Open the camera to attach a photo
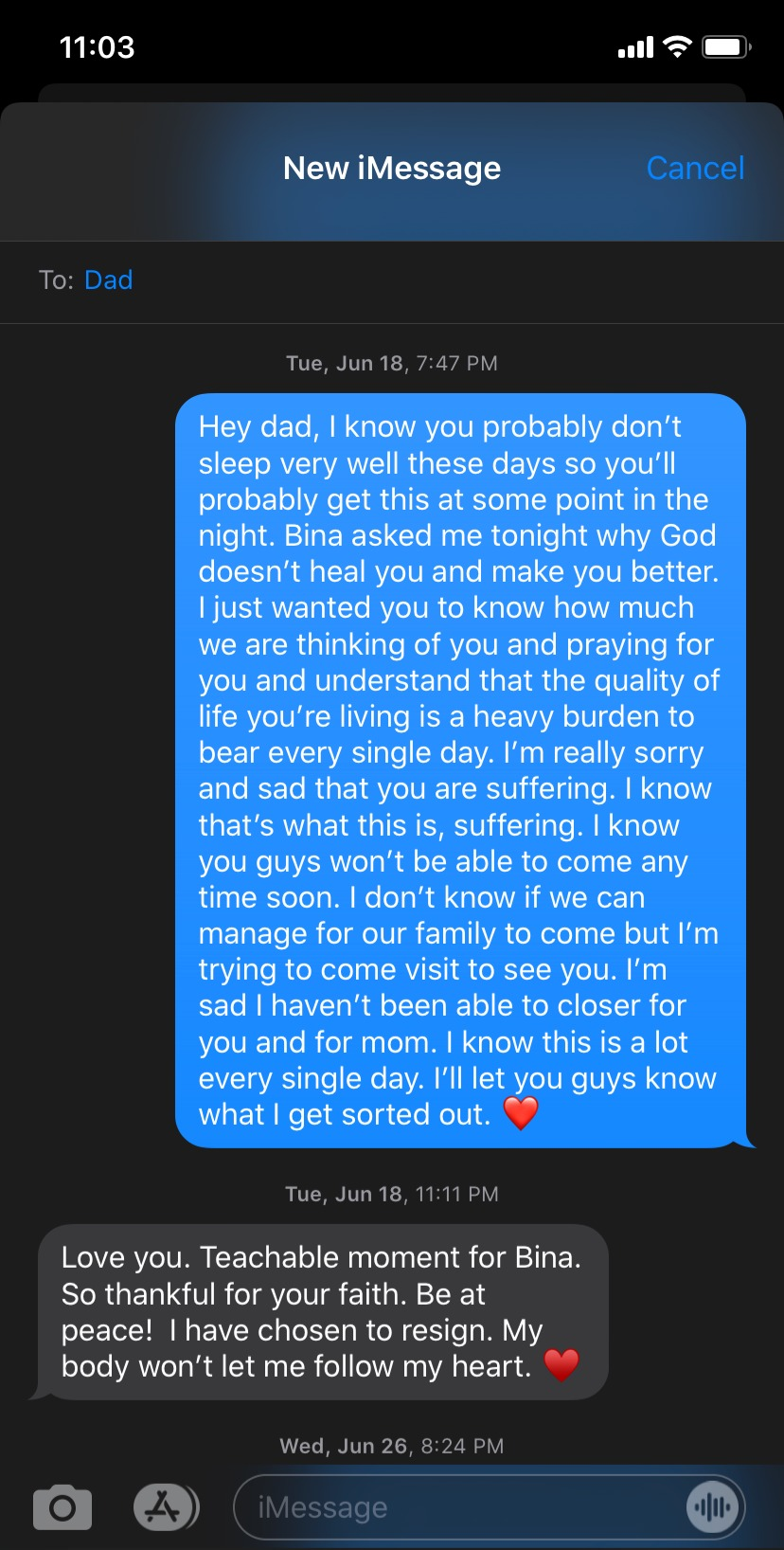Image resolution: width=784 pixels, height=1550 pixels. click(62, 1507)
